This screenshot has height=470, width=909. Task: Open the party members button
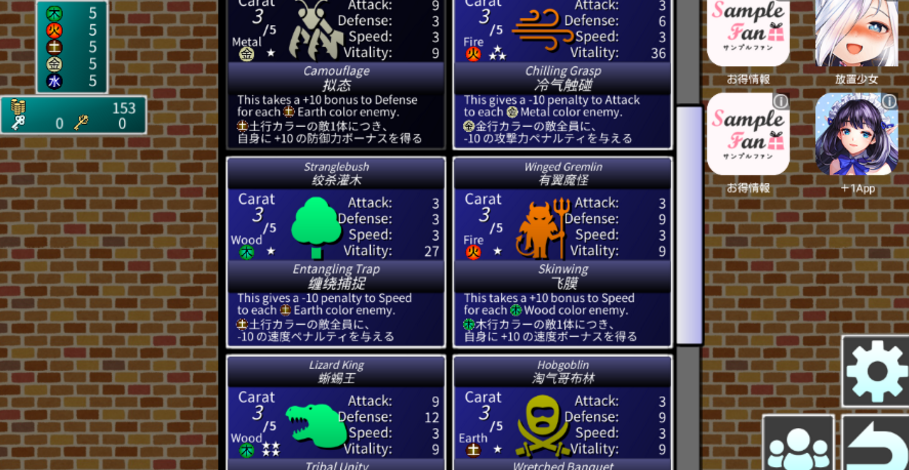[798, 443]
